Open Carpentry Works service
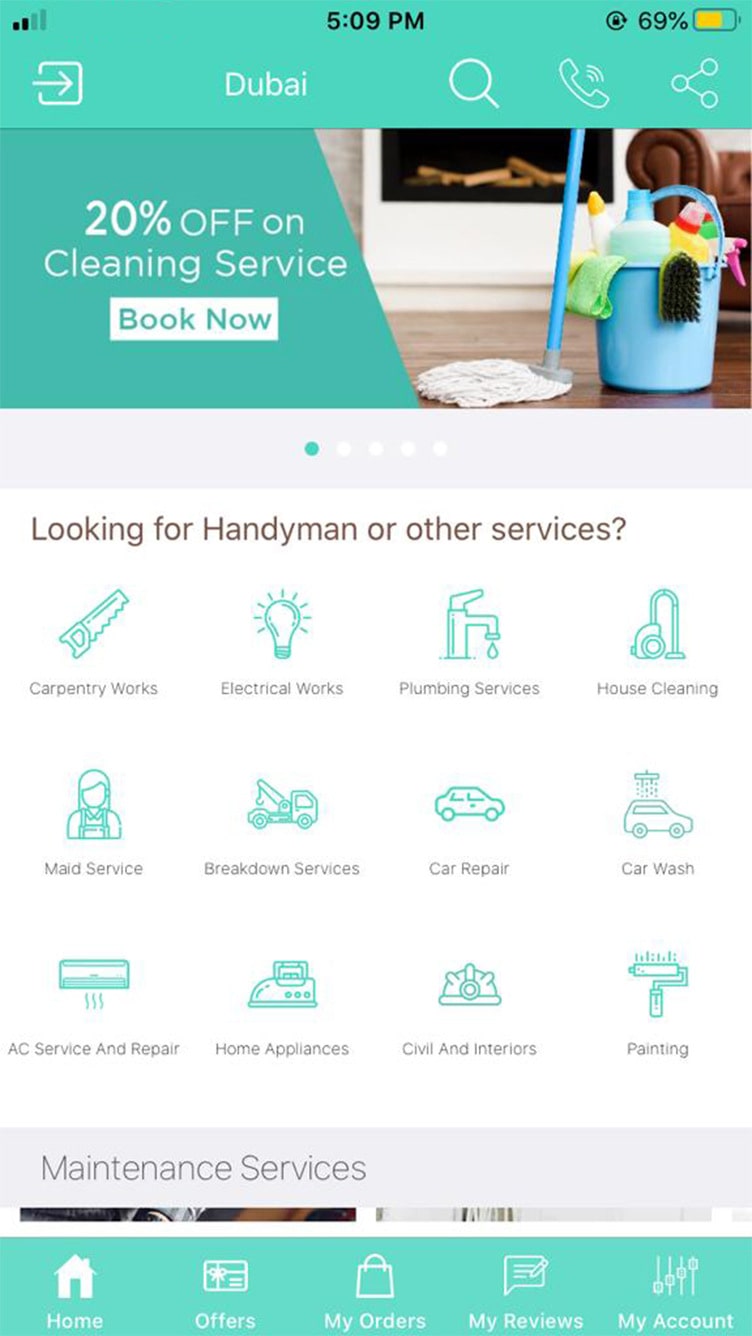This screenshot has height=1336, width=752. [94, 641]
